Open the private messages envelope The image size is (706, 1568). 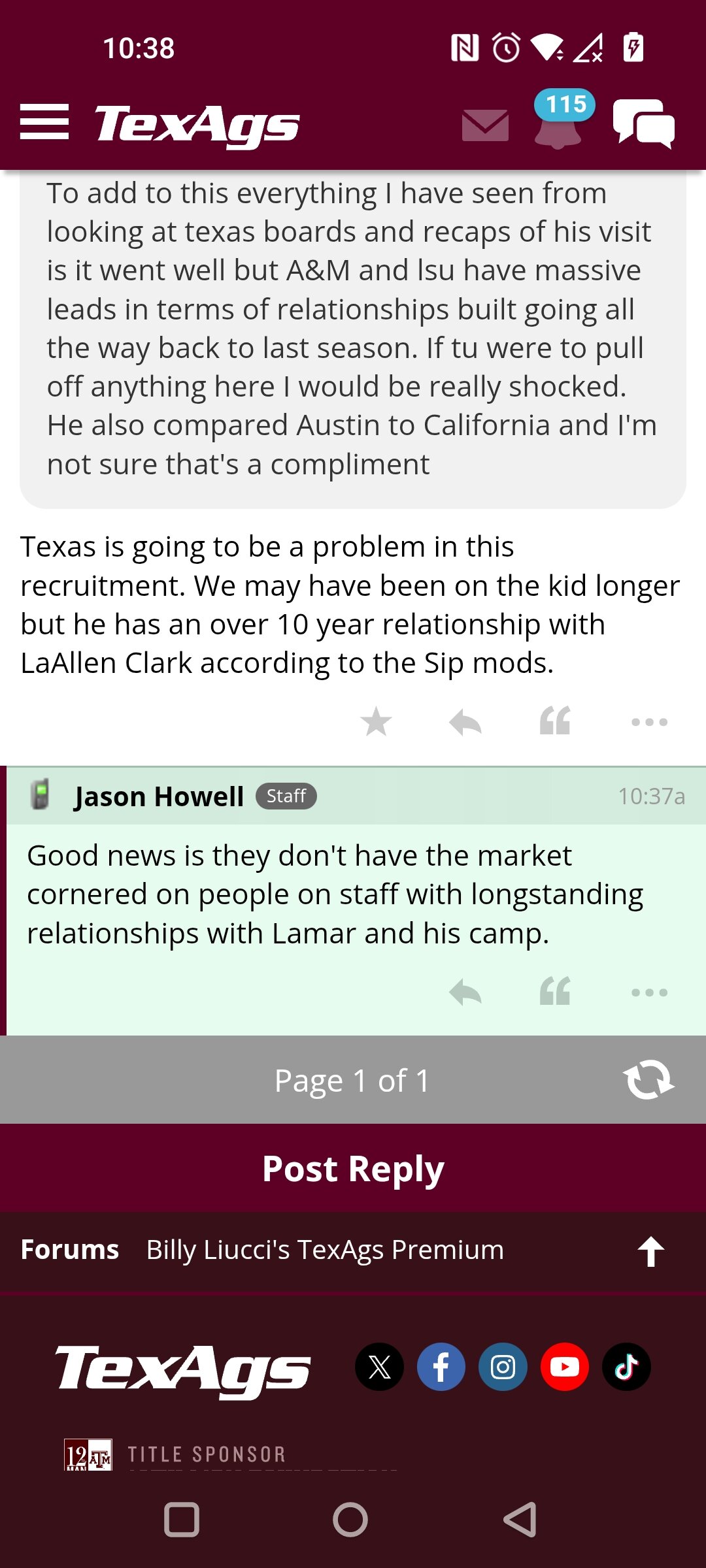pyautogui.click(x=485, y=125)
